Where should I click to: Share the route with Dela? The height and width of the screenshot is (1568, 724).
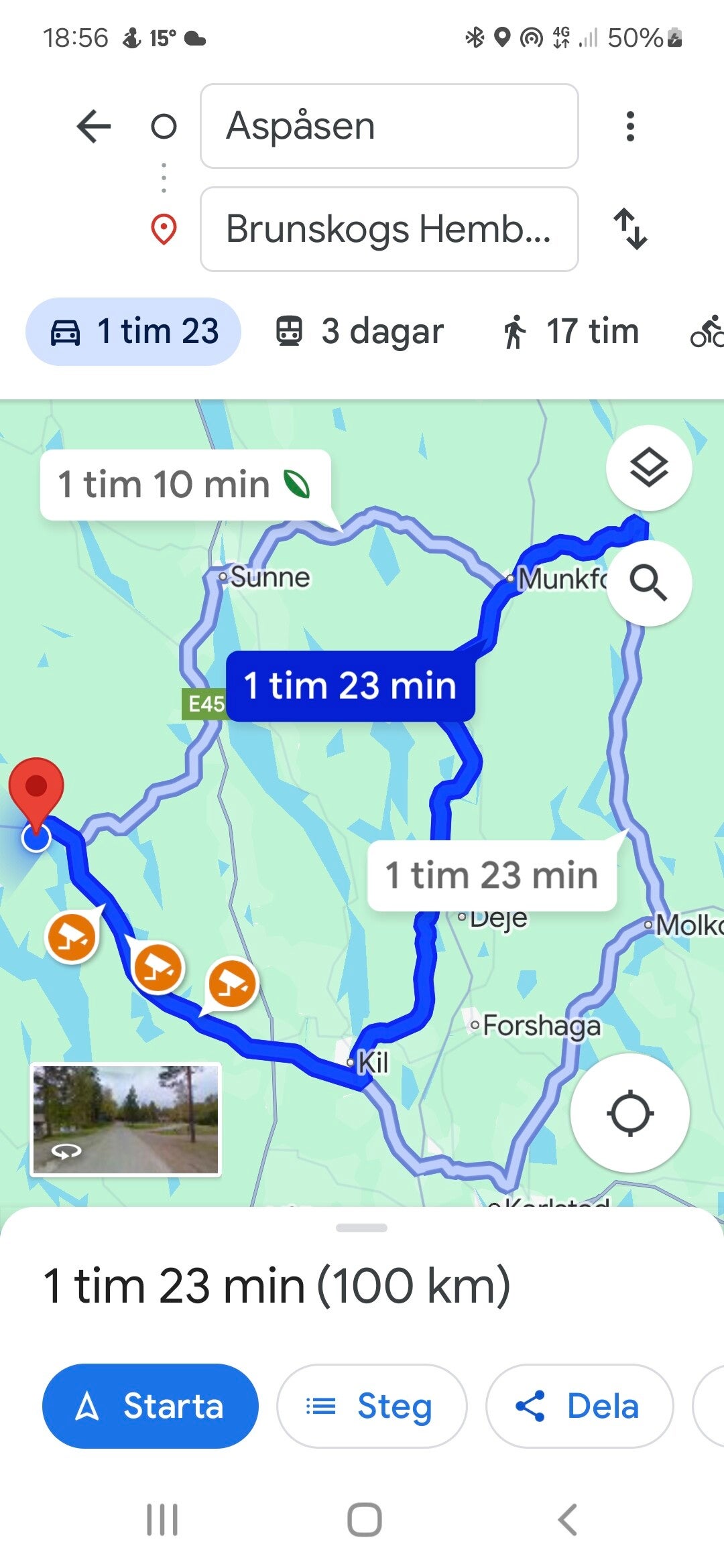pyautogui.click(x=579, y=1406)
